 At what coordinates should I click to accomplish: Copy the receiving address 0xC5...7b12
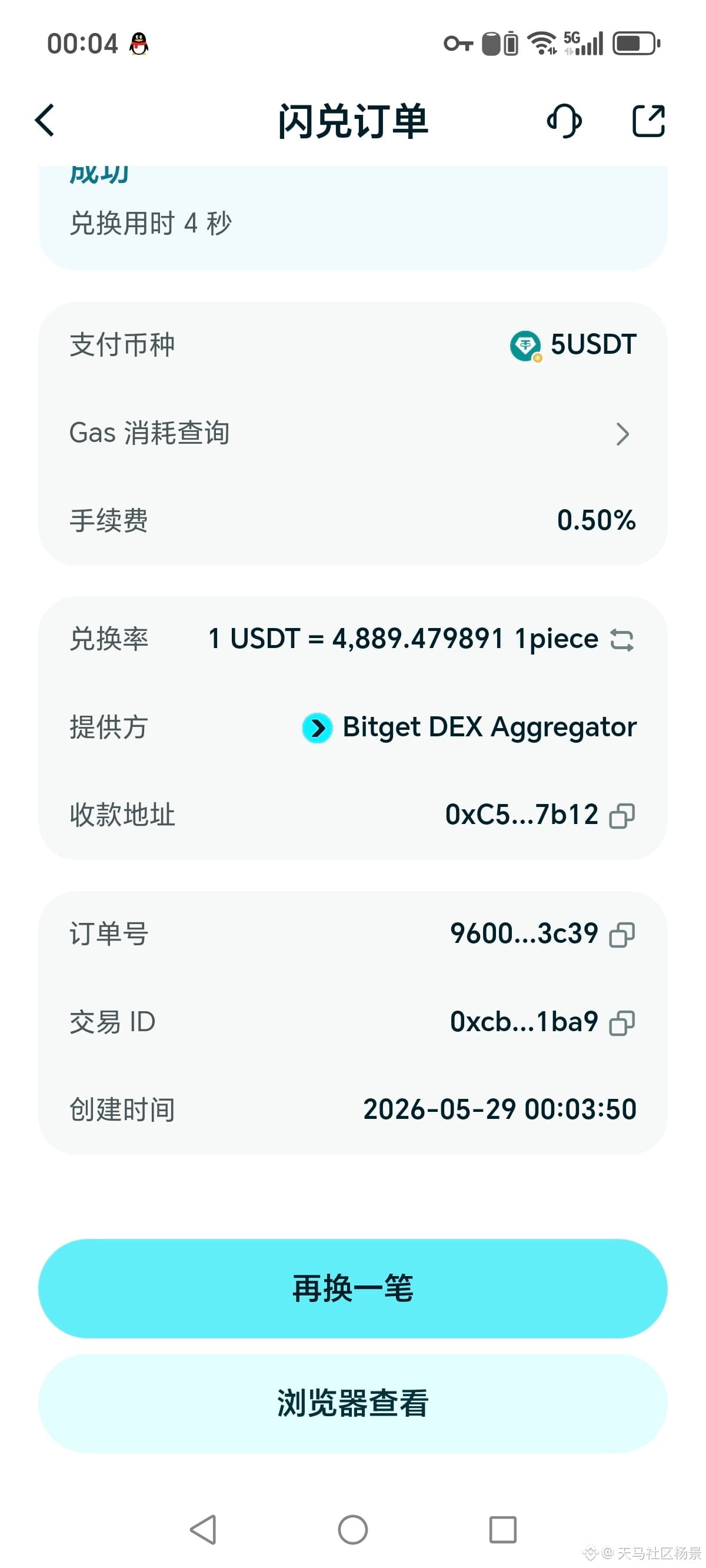click(x=622, y=816)
